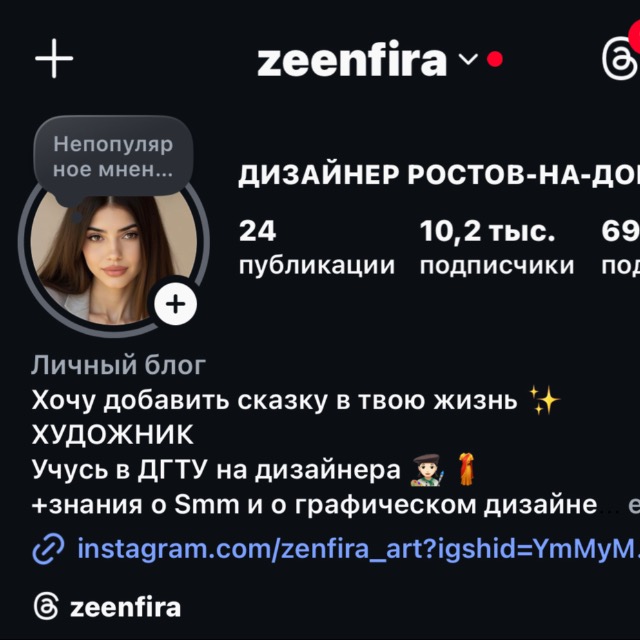Open Threads from the top bar icon
The image size is (640, 640).
coord(617,60)
